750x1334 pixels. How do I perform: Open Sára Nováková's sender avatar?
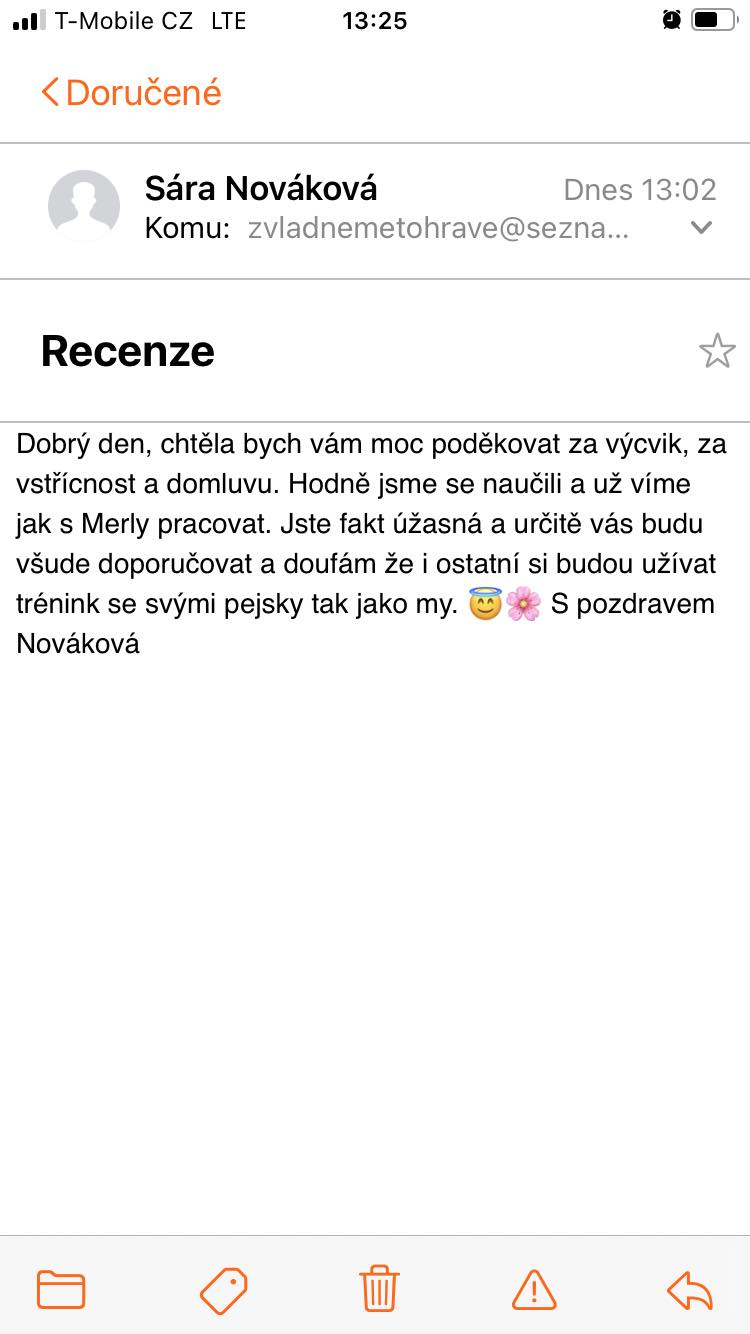84,206
